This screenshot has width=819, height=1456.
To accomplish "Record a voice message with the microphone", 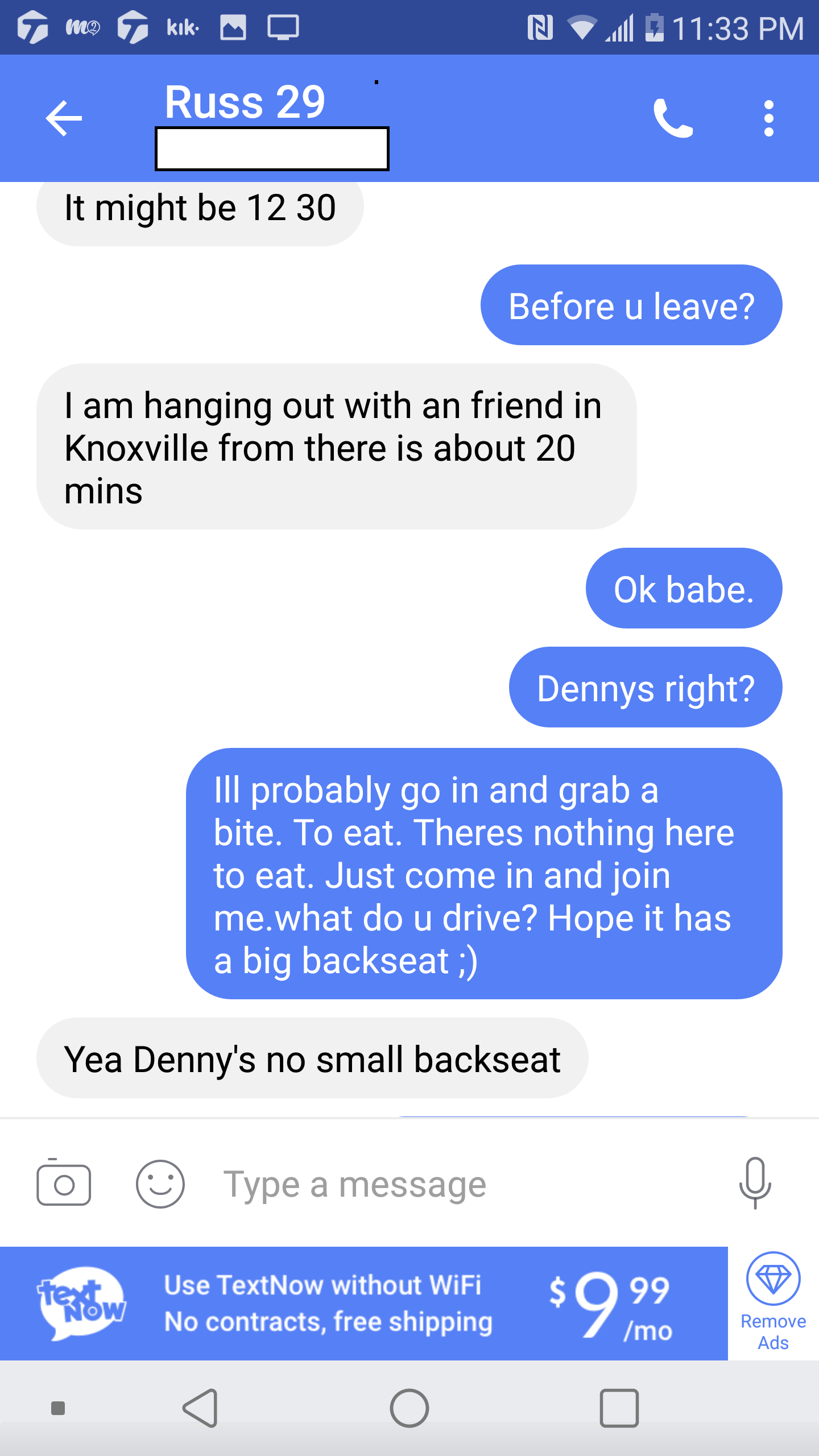I will 755,1184.
